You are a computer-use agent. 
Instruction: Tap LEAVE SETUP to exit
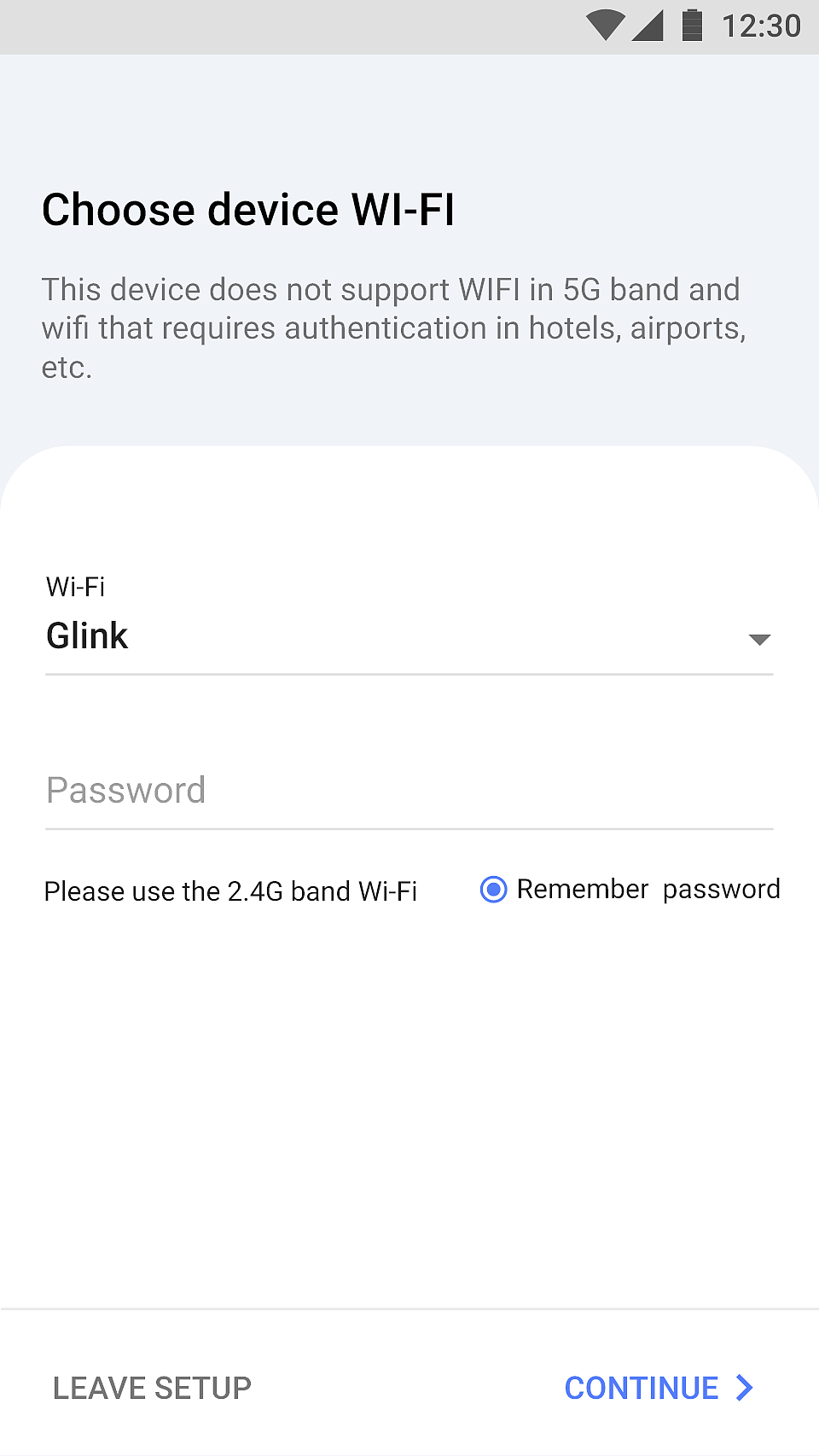tap(150, 1388)
